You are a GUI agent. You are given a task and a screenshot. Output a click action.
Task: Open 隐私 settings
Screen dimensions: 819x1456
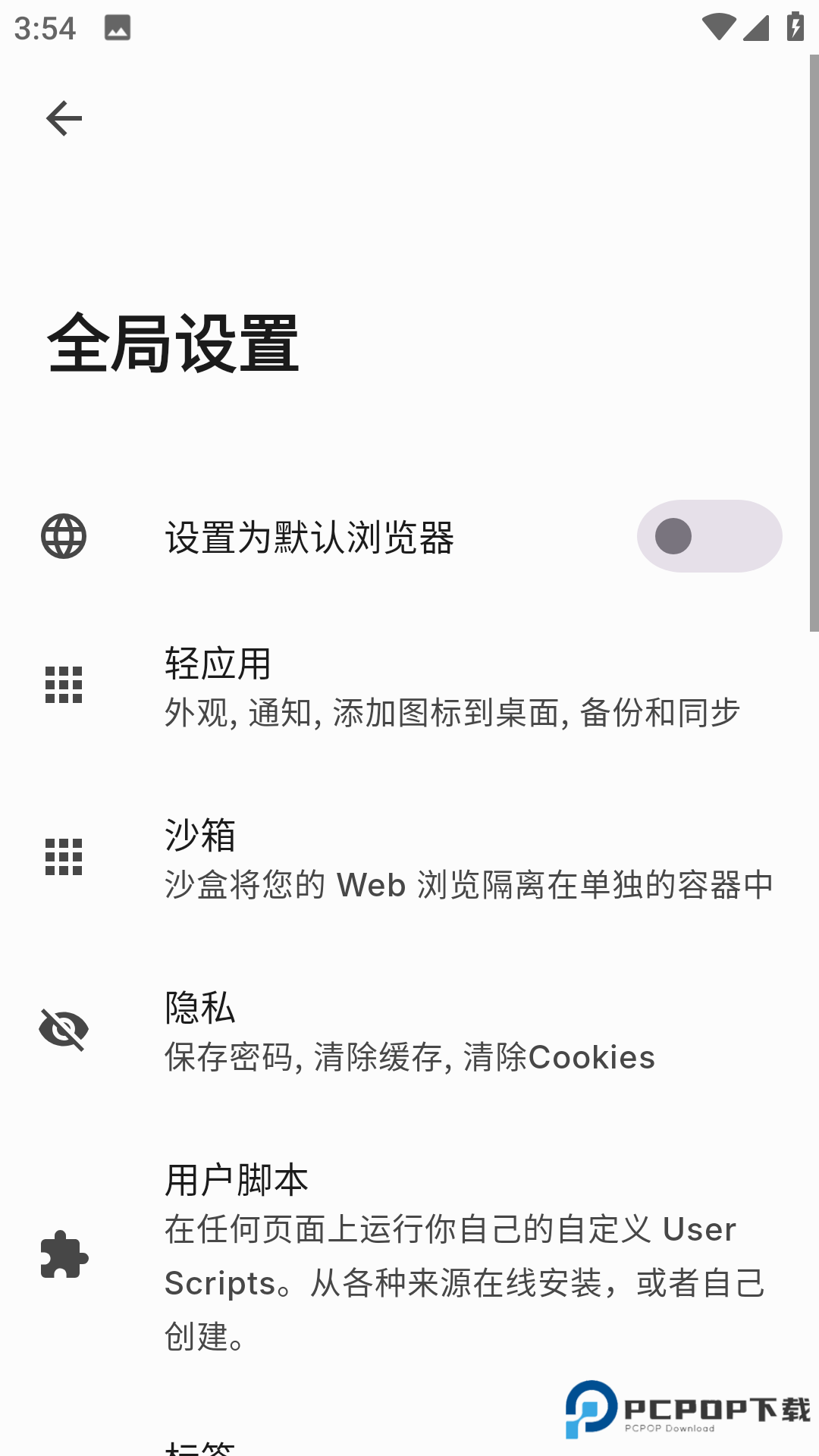coord(409,1031)
